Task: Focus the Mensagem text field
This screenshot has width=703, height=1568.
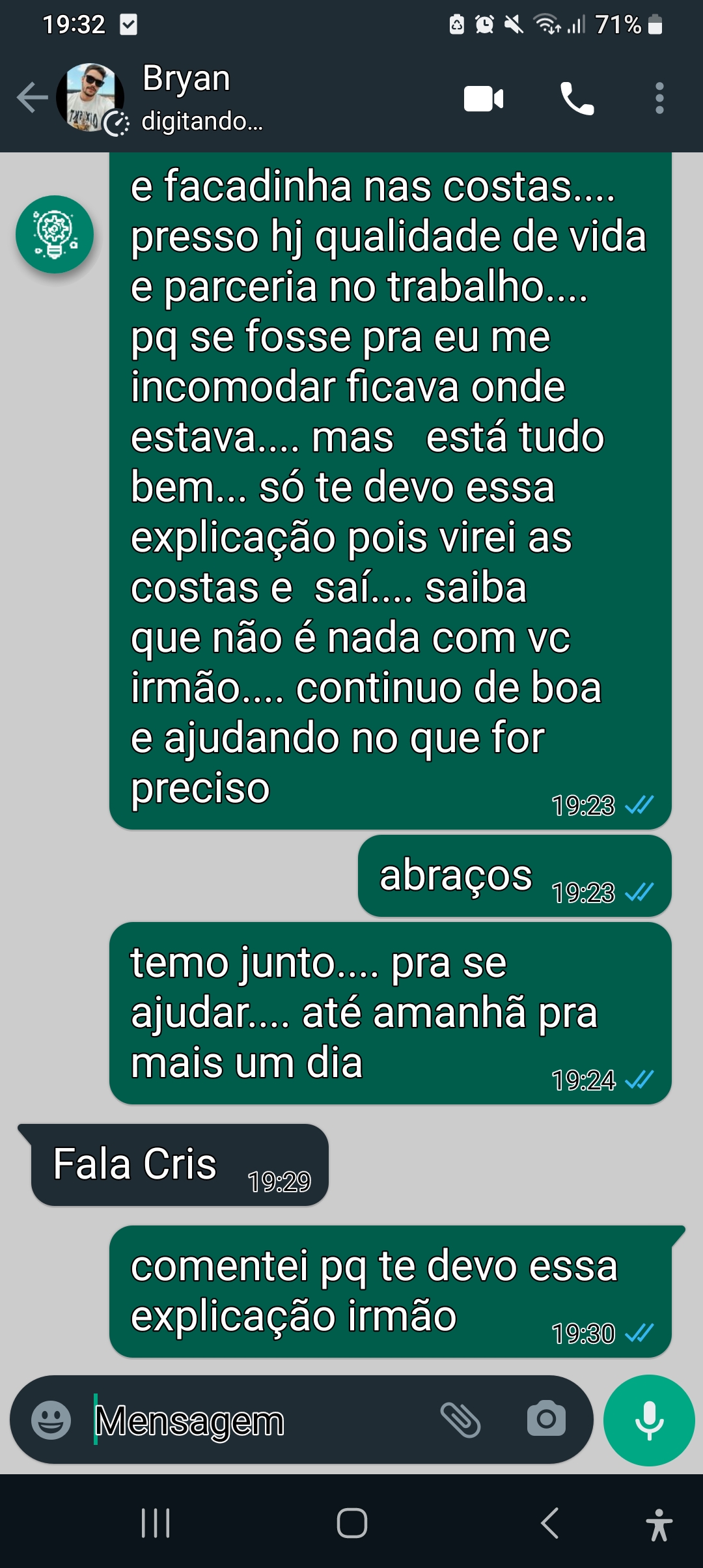Action: pyautogui.click(x=260, y=1421)
